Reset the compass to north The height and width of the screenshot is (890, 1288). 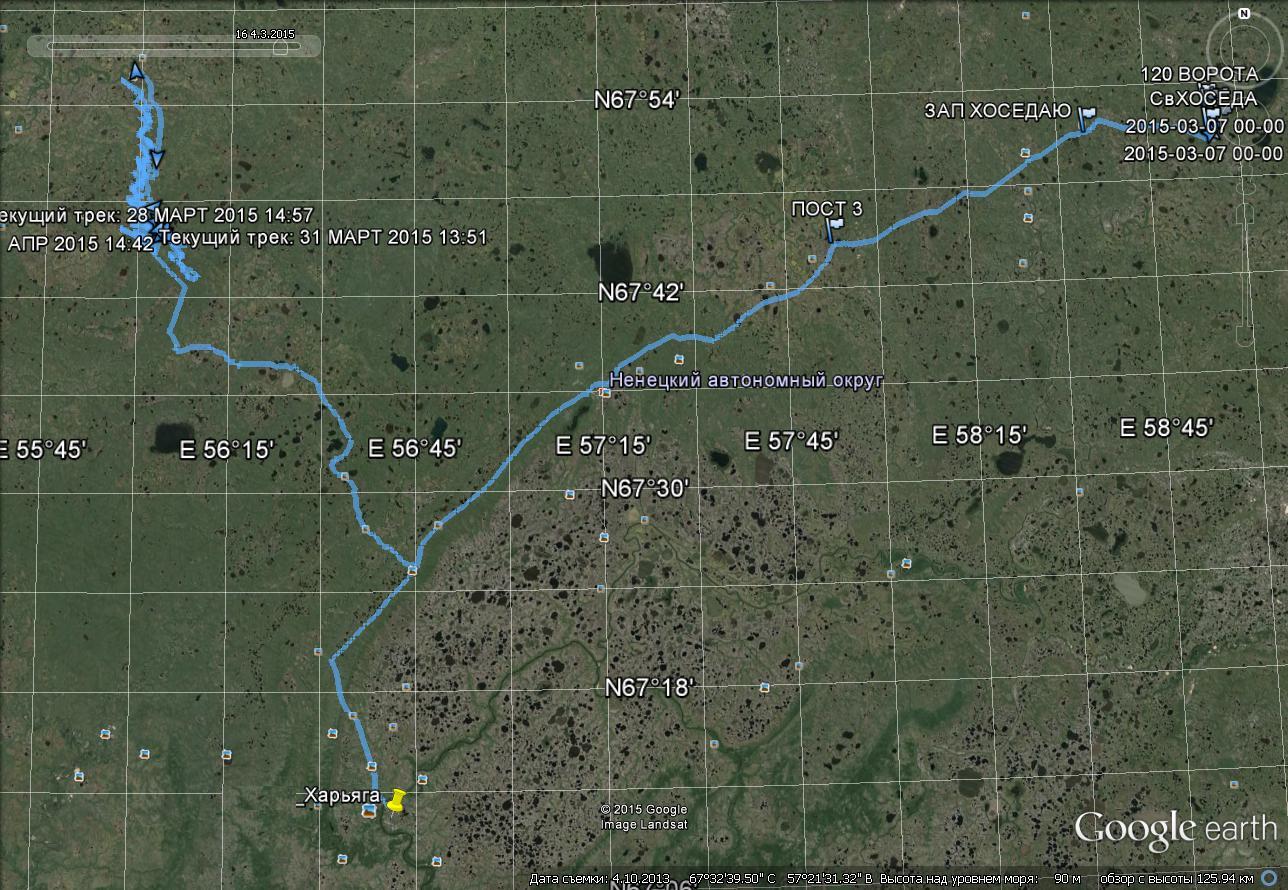click(x=1244, y=14)
